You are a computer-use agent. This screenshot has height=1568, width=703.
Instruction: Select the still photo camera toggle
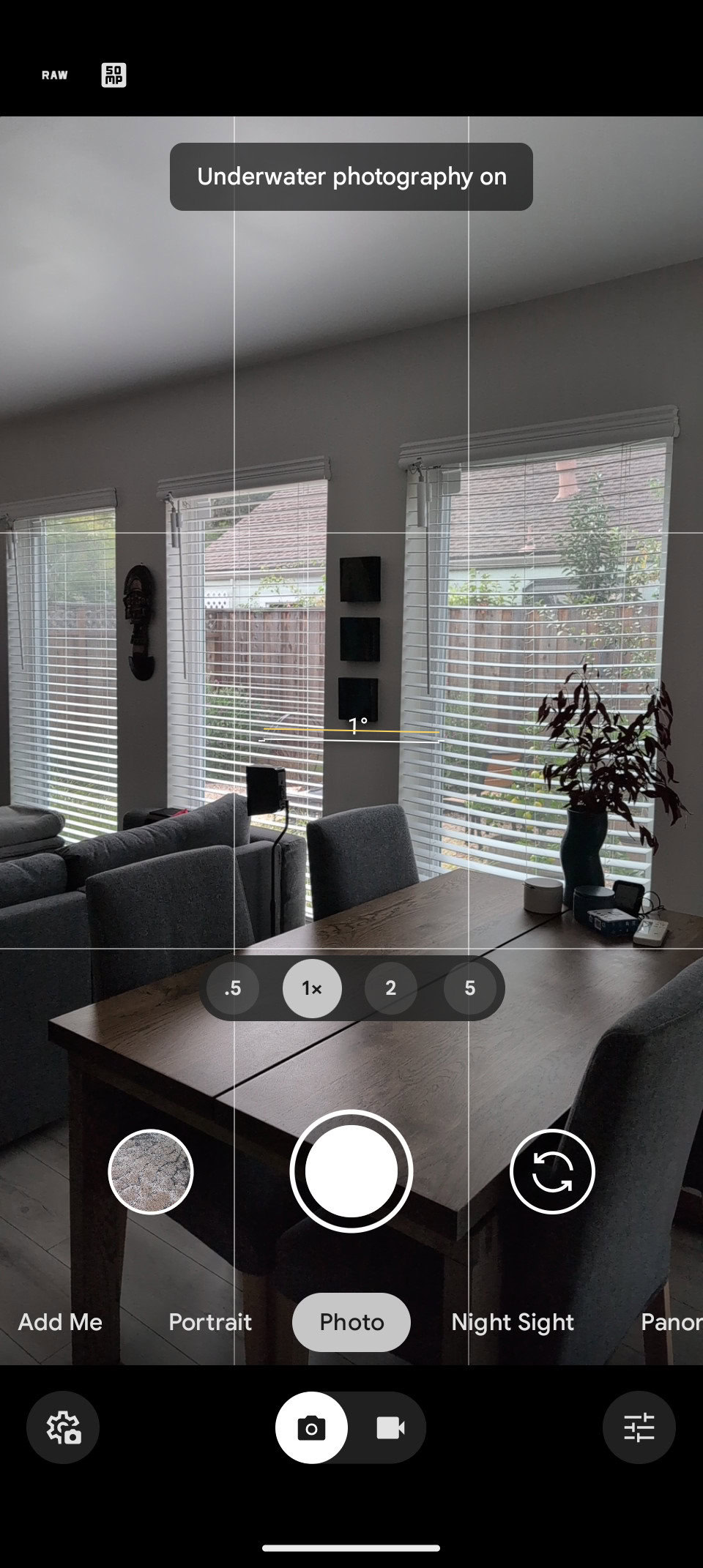312,1427
